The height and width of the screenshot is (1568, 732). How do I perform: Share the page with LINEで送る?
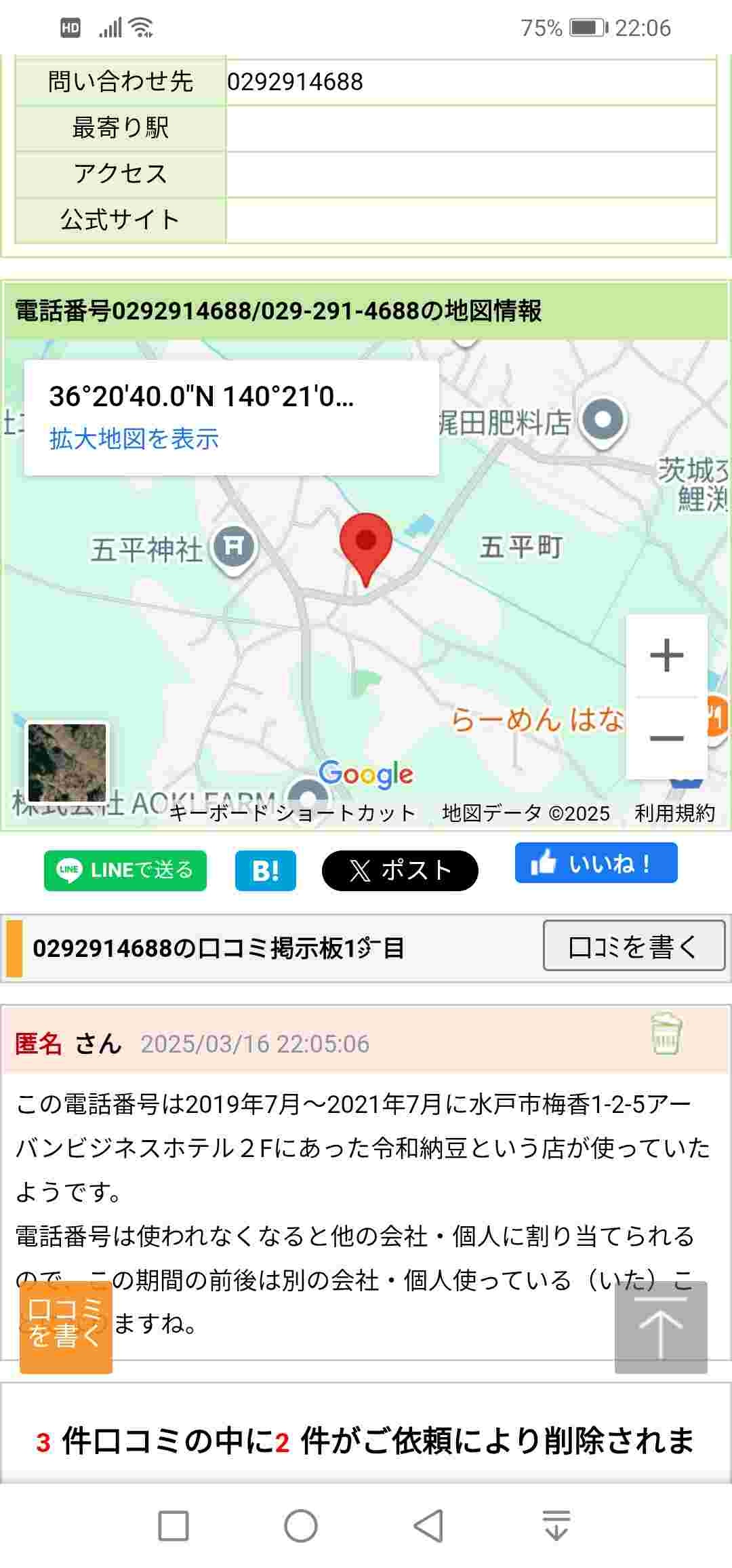point(125,870)
